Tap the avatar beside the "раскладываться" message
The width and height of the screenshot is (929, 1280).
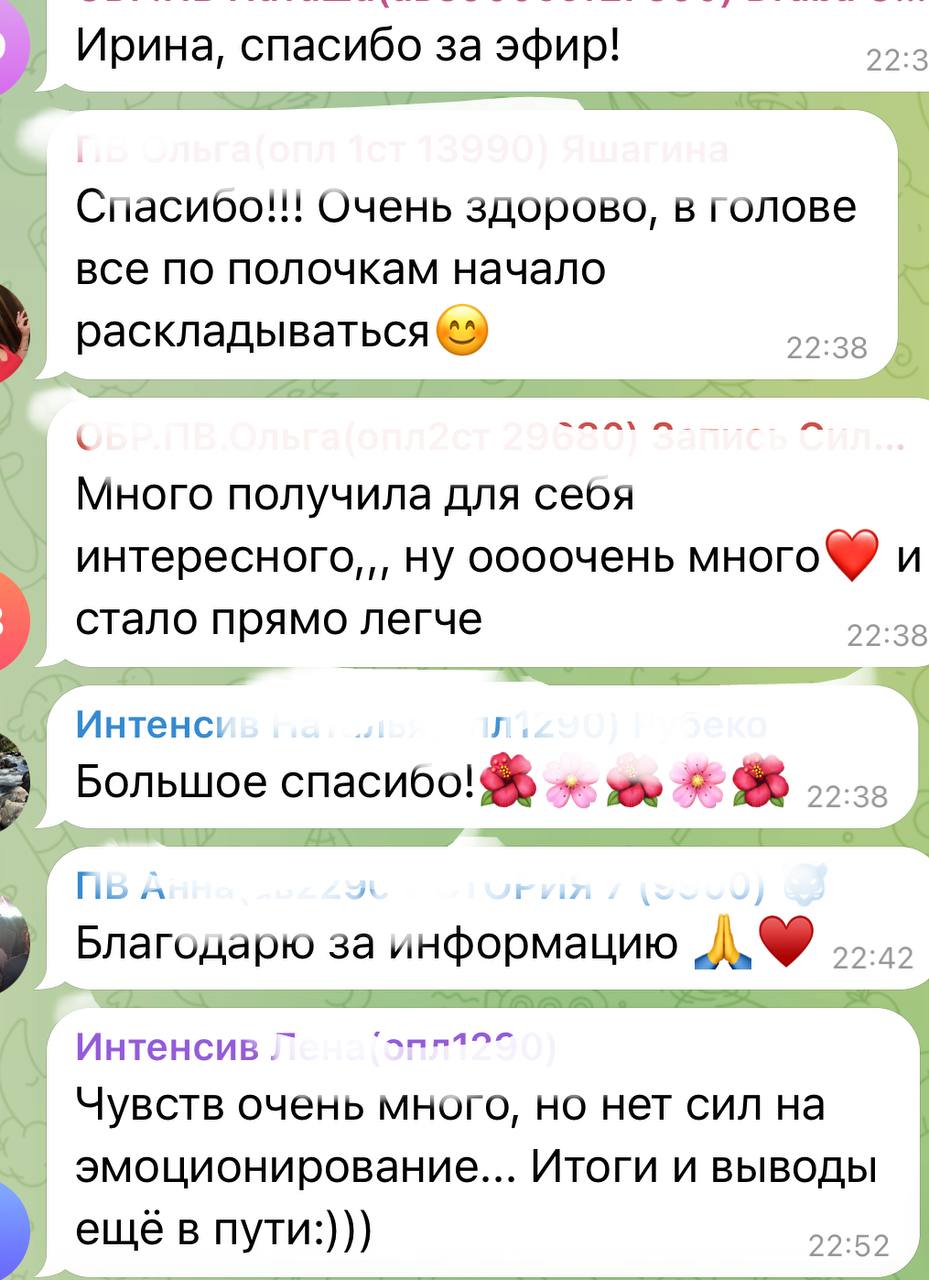[14, 332]
